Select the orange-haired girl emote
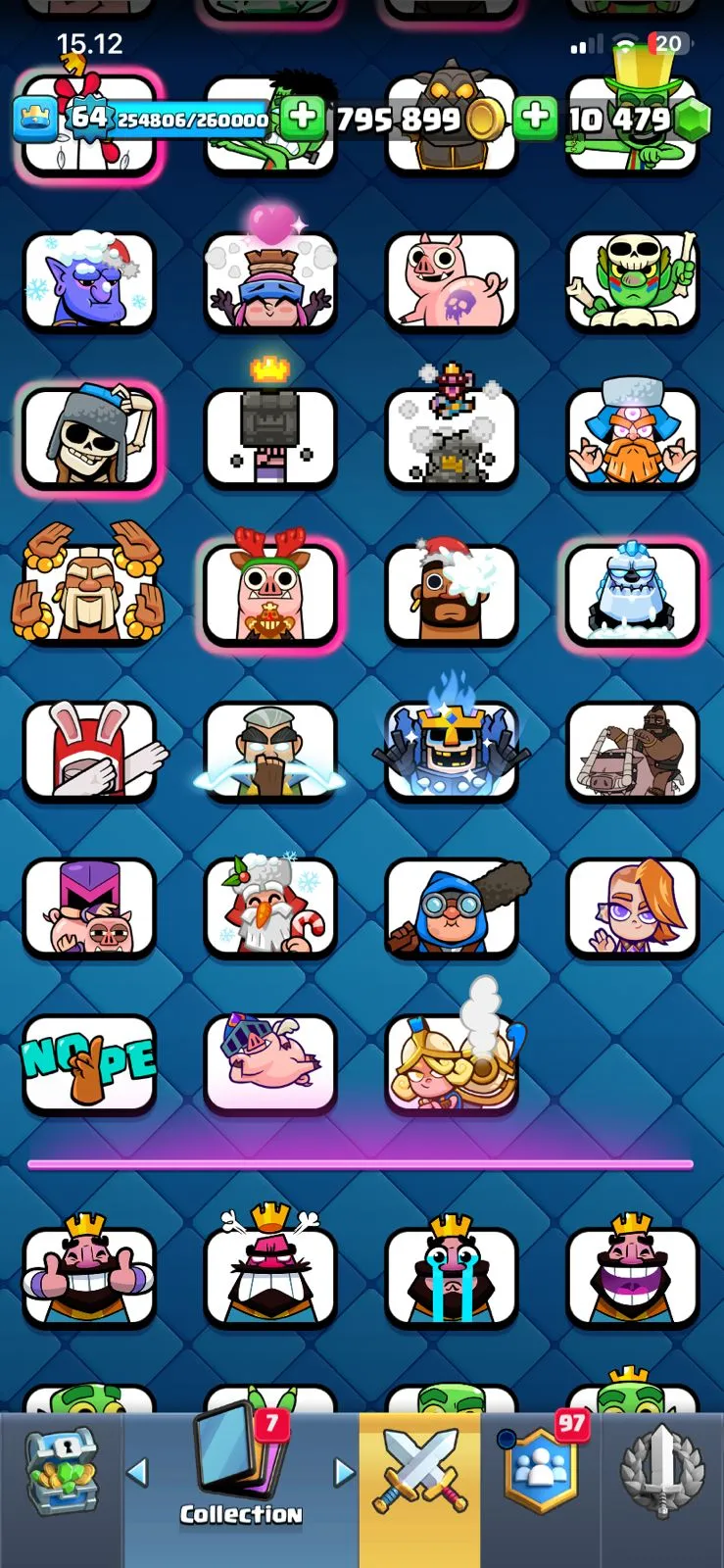724x1568 pixels. click(x=633, y=907)
